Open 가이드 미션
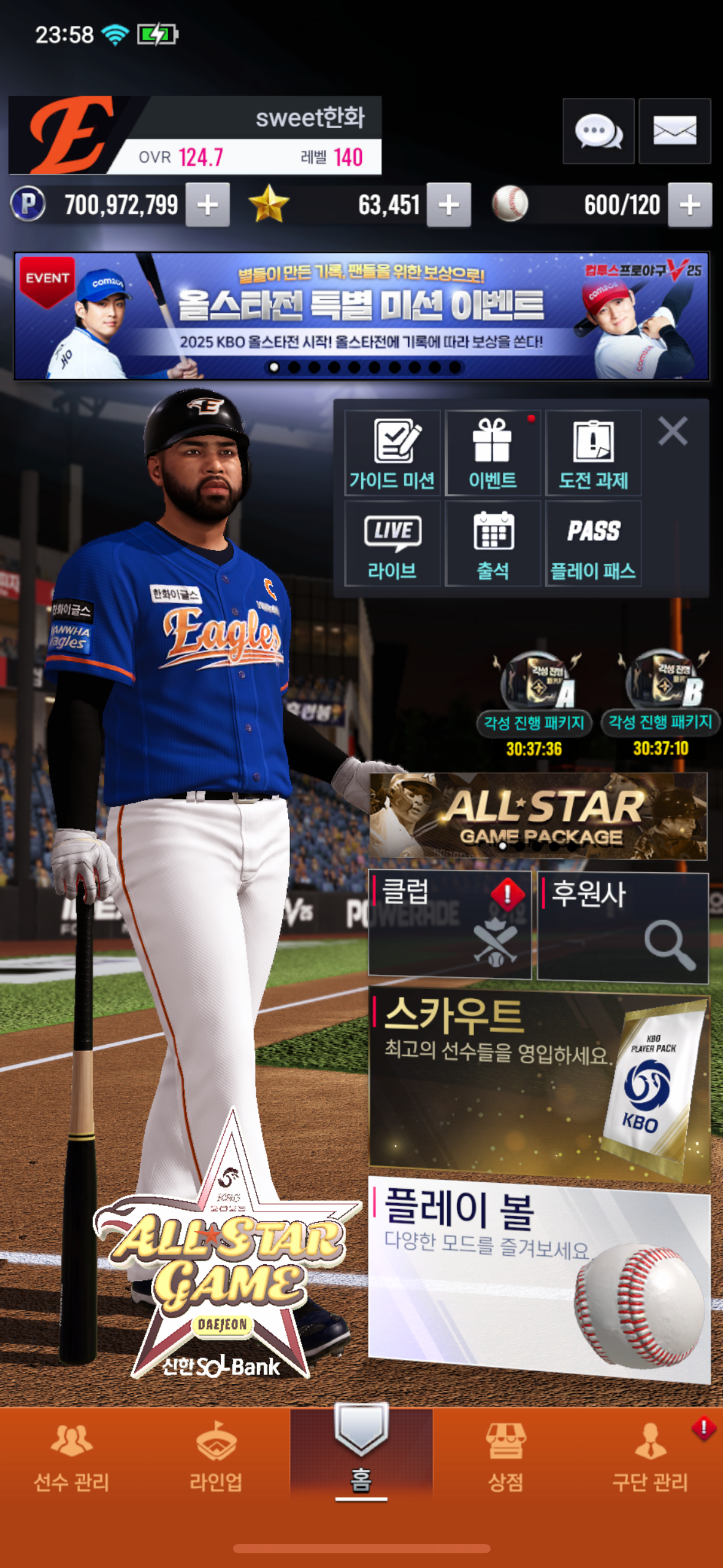 (x=392, y=453)
